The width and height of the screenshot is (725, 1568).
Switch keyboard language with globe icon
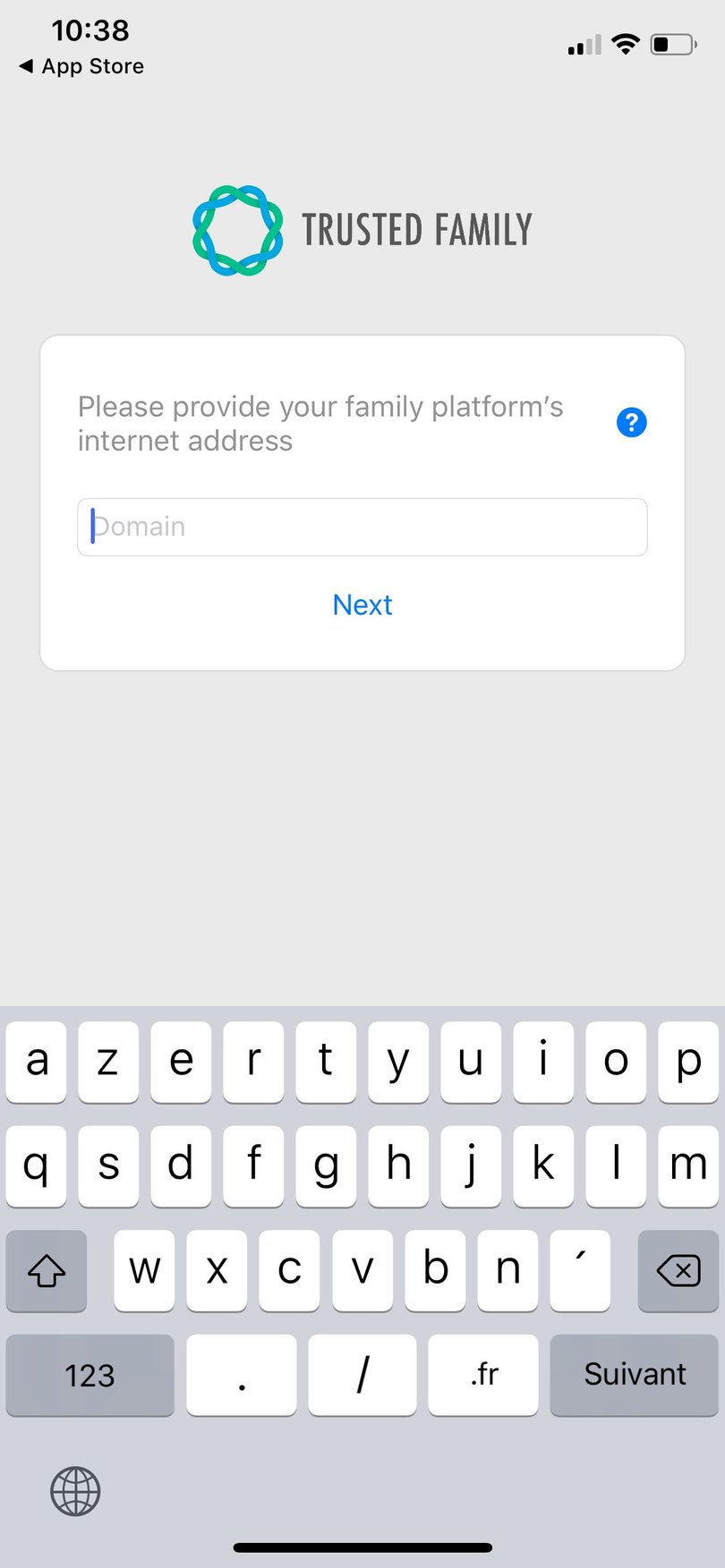coord(75,1491)
